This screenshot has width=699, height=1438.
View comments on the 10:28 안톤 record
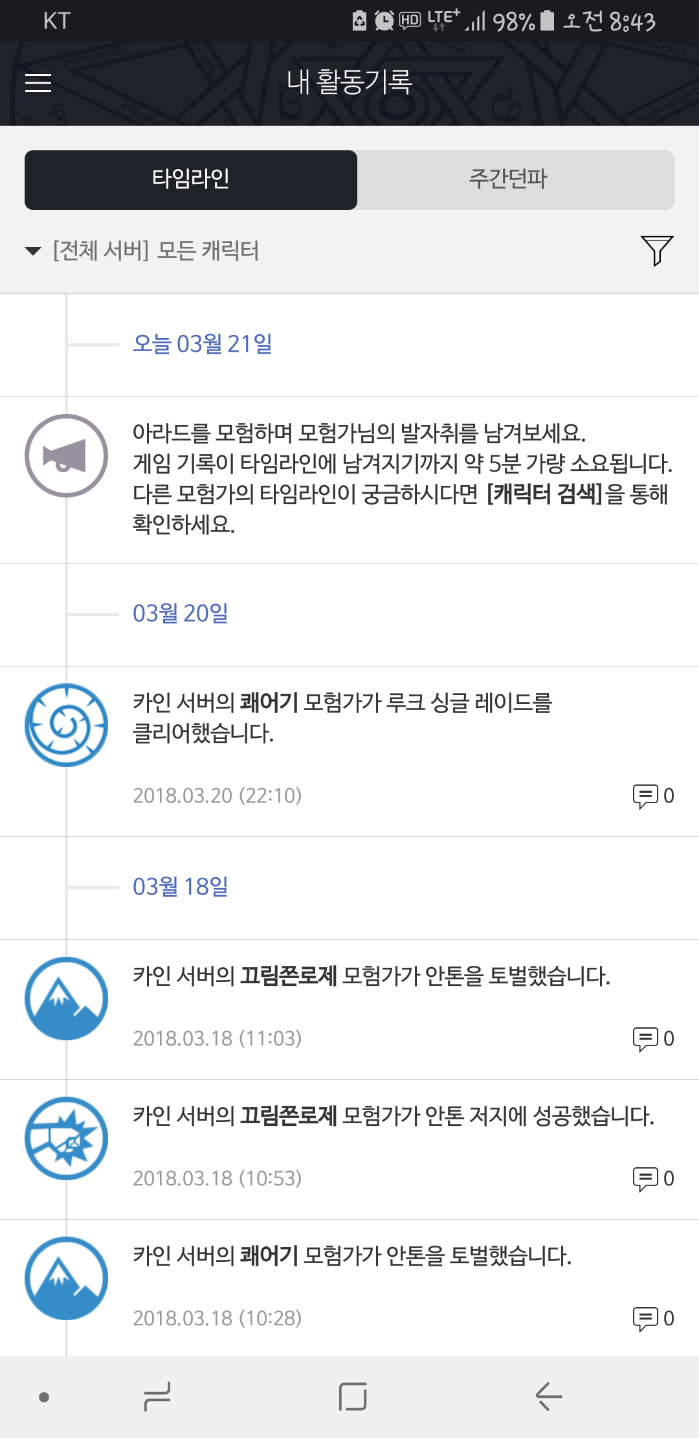653,1319
